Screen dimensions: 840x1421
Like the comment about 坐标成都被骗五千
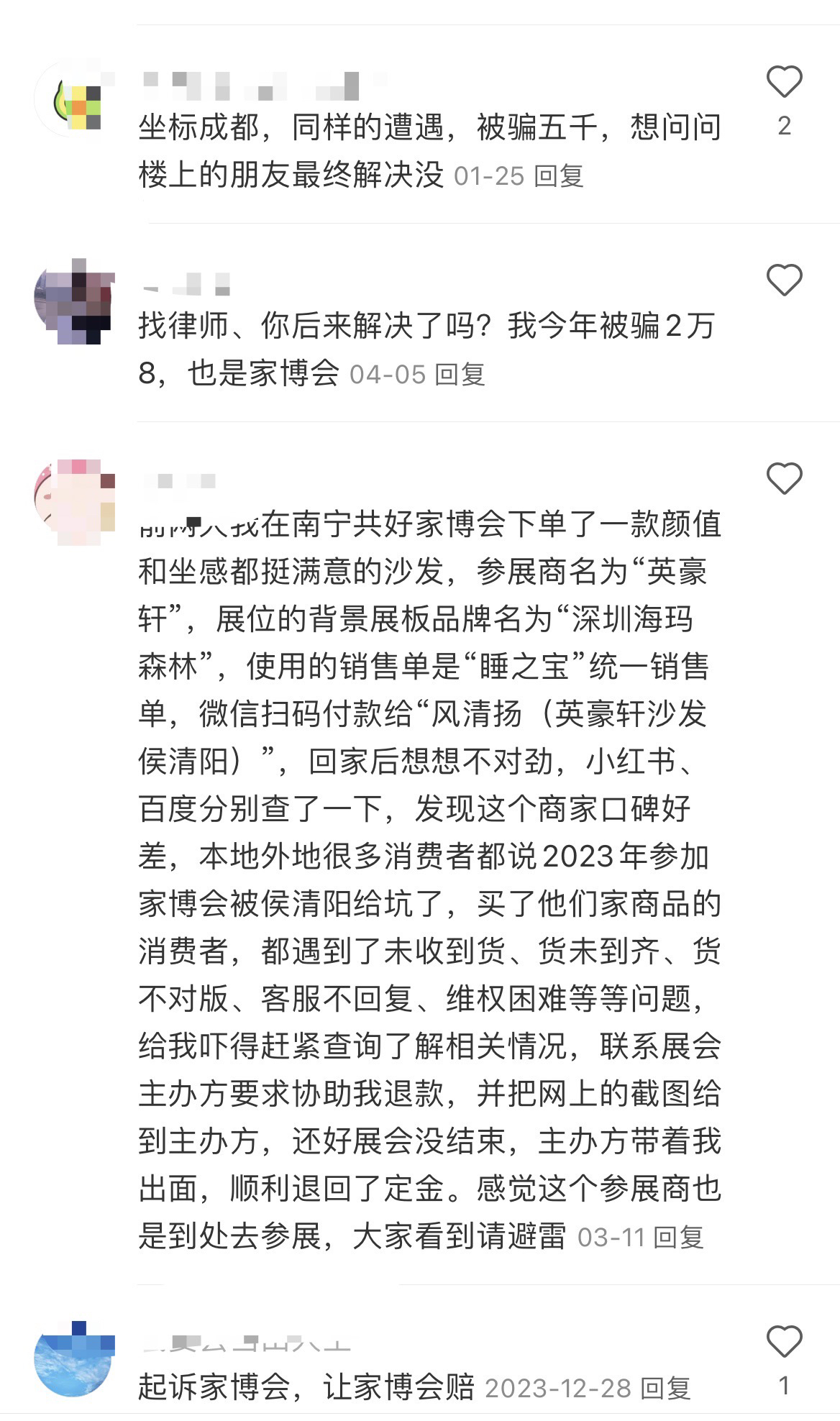pyautogui.click(x=784, y=82)
